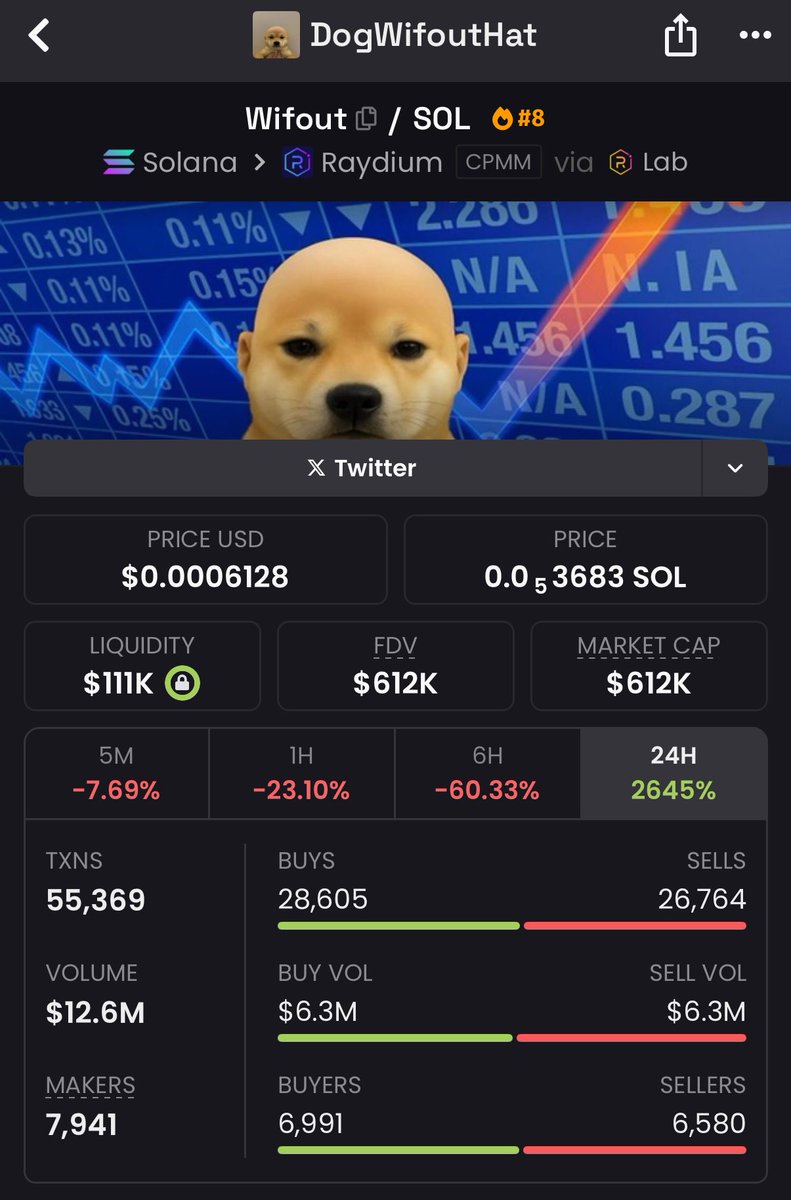This screenshot has height=1200, width=791.
Task: Expand the dropdown next to Twitter
Action: [735, 468]
